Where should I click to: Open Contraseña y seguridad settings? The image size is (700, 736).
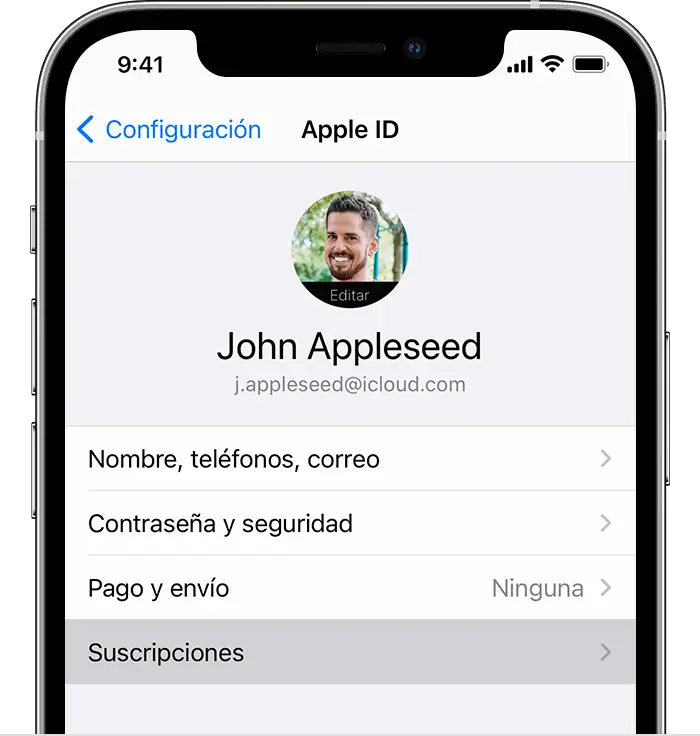pos(350,524)
